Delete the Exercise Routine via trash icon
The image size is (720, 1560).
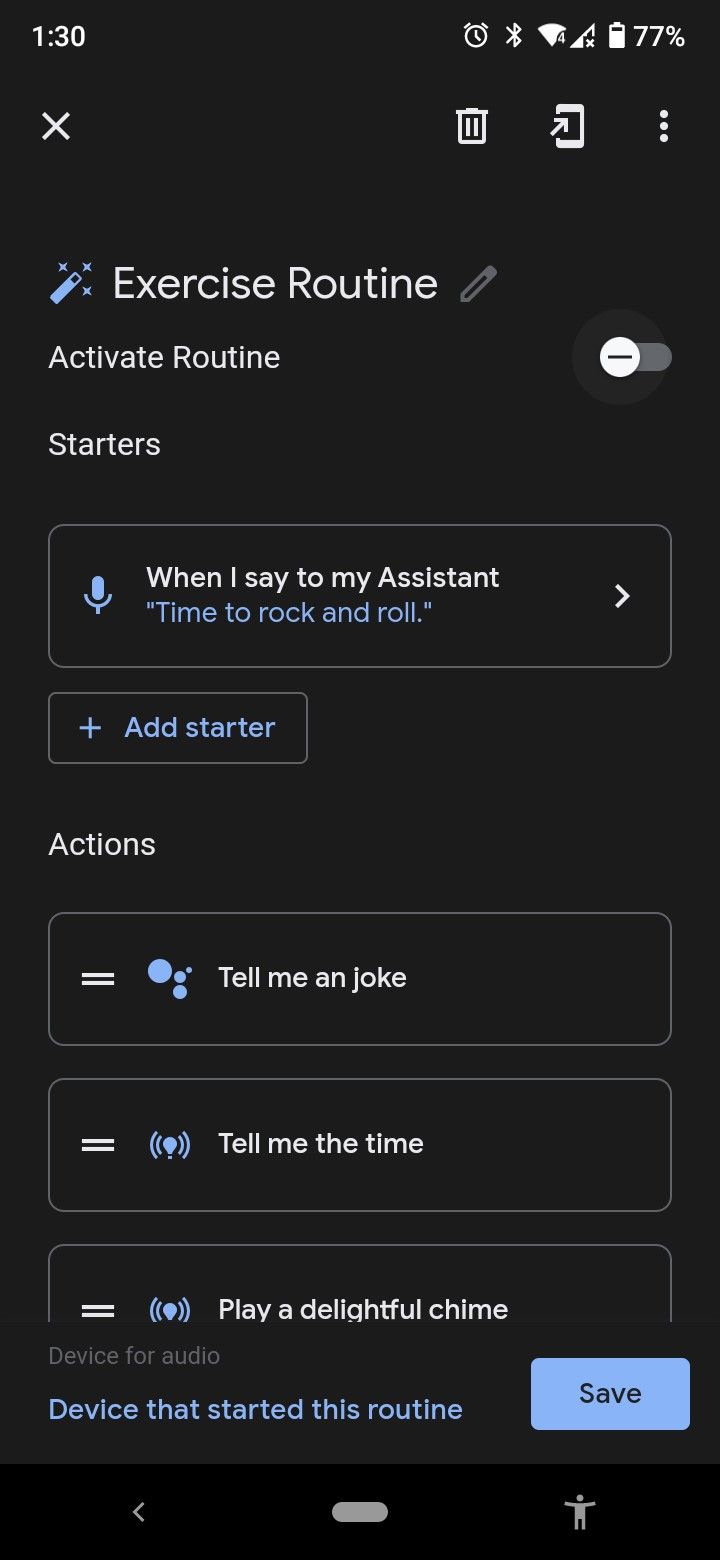coord(471,126)
